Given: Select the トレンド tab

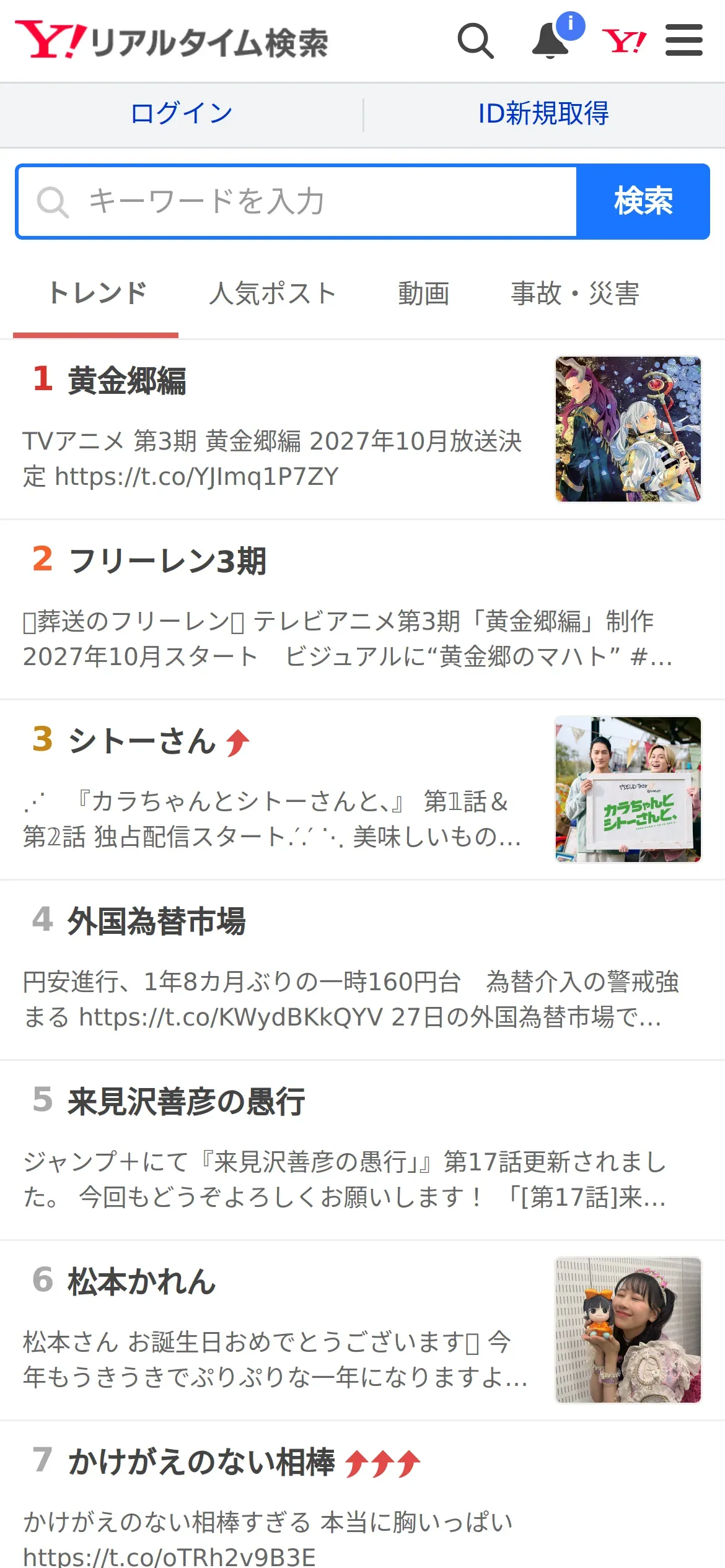Looking at the screenshot, I should (x=96, y=294).
